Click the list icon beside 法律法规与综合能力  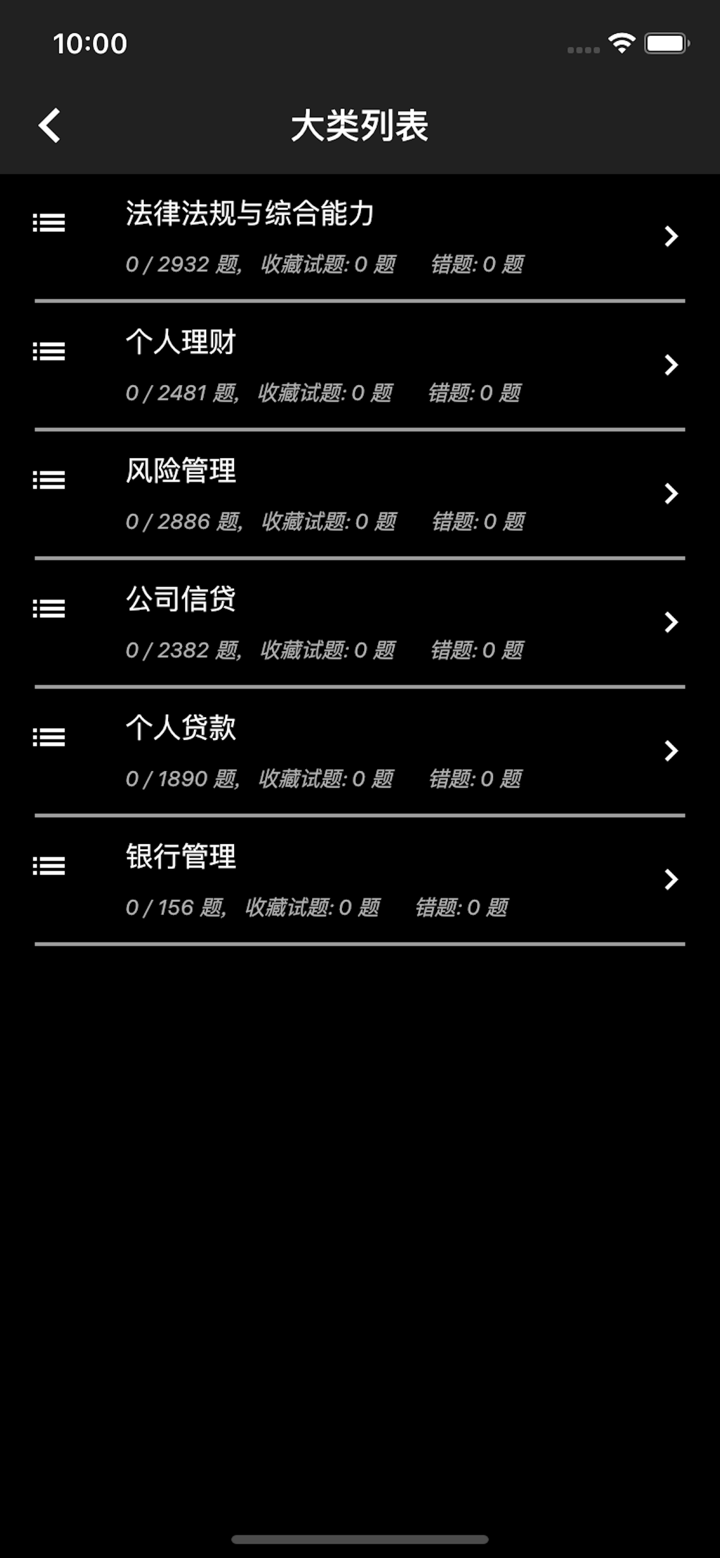pyautogui.click(x=49, y=222)
